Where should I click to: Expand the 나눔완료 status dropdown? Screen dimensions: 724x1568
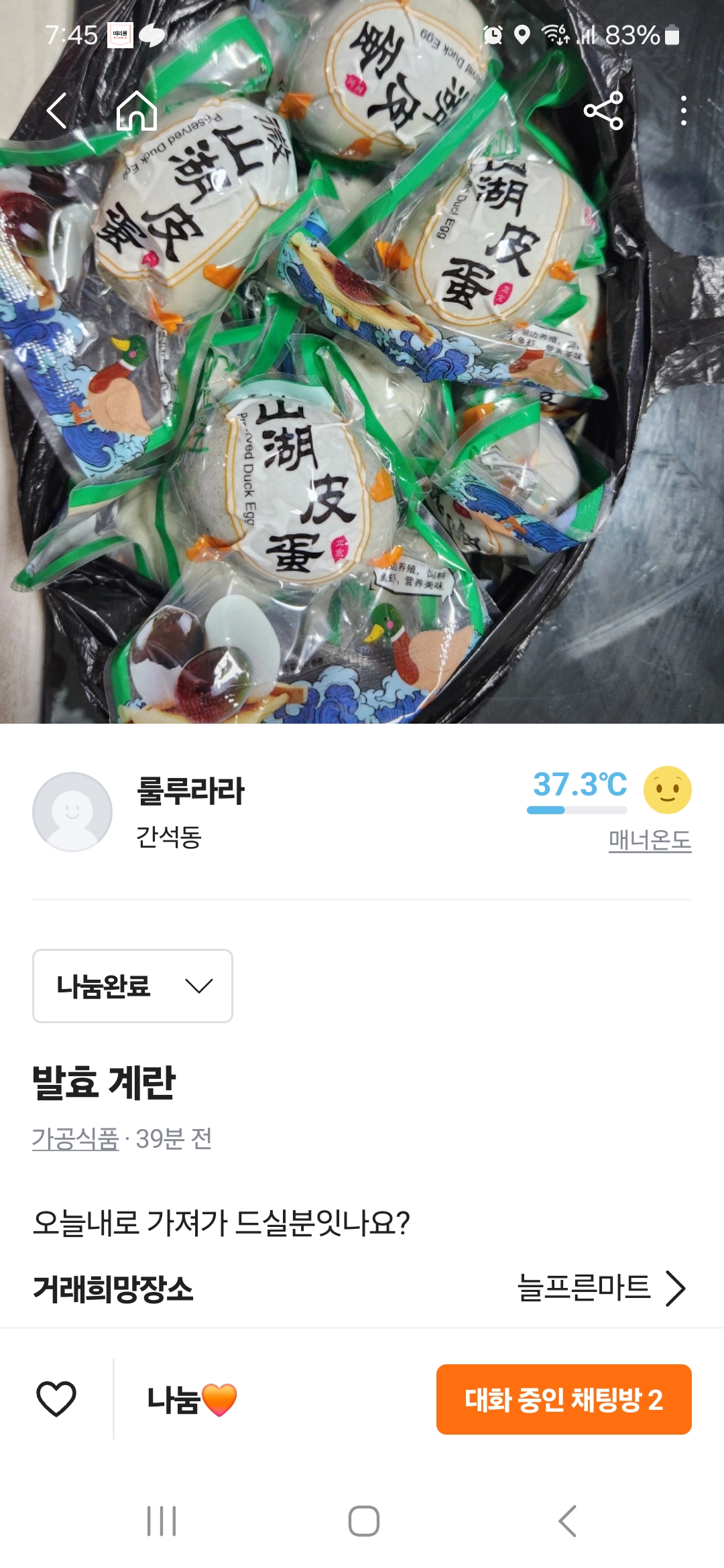point(133,986)
